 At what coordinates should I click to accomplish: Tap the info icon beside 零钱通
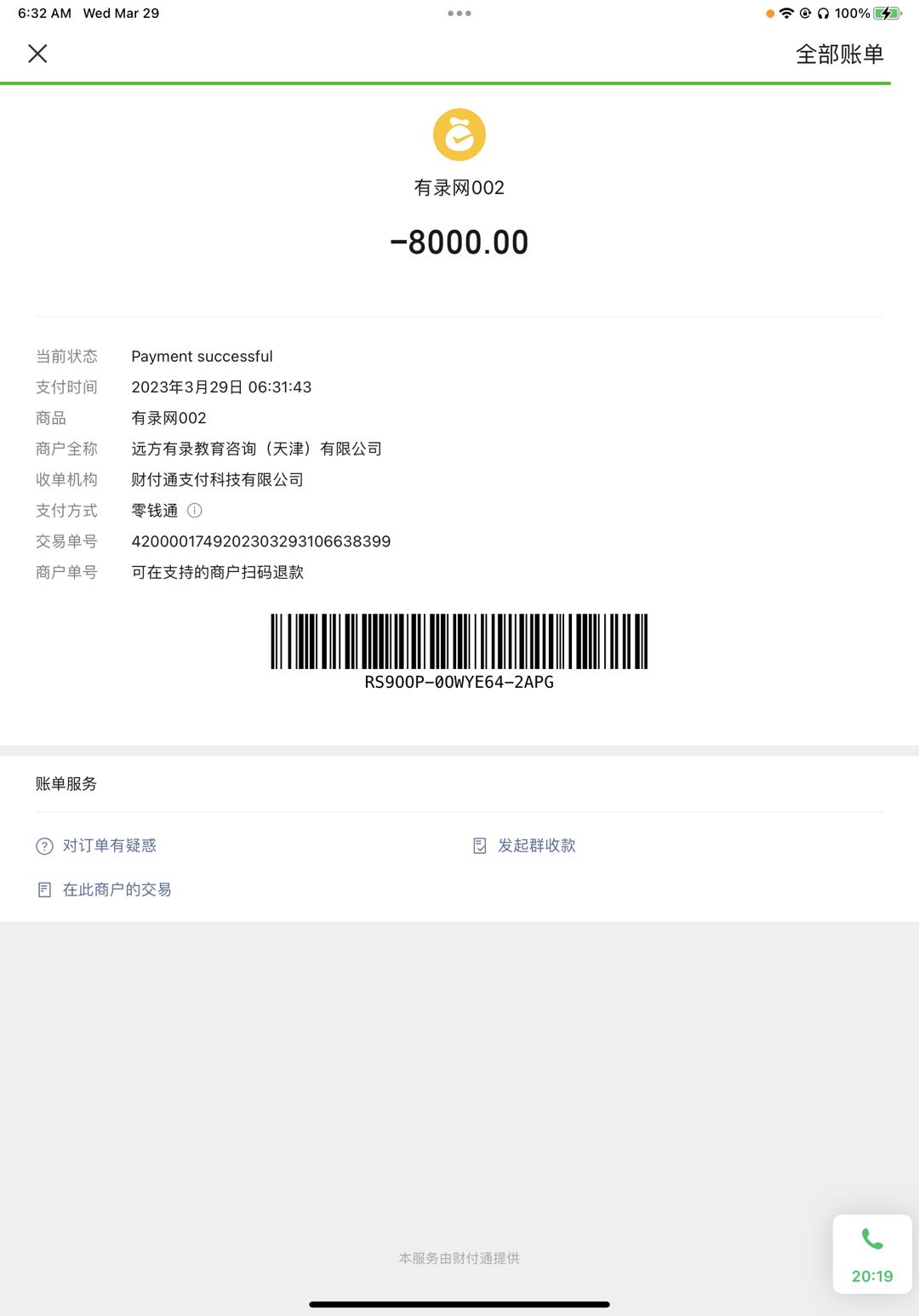click(195, 511)
